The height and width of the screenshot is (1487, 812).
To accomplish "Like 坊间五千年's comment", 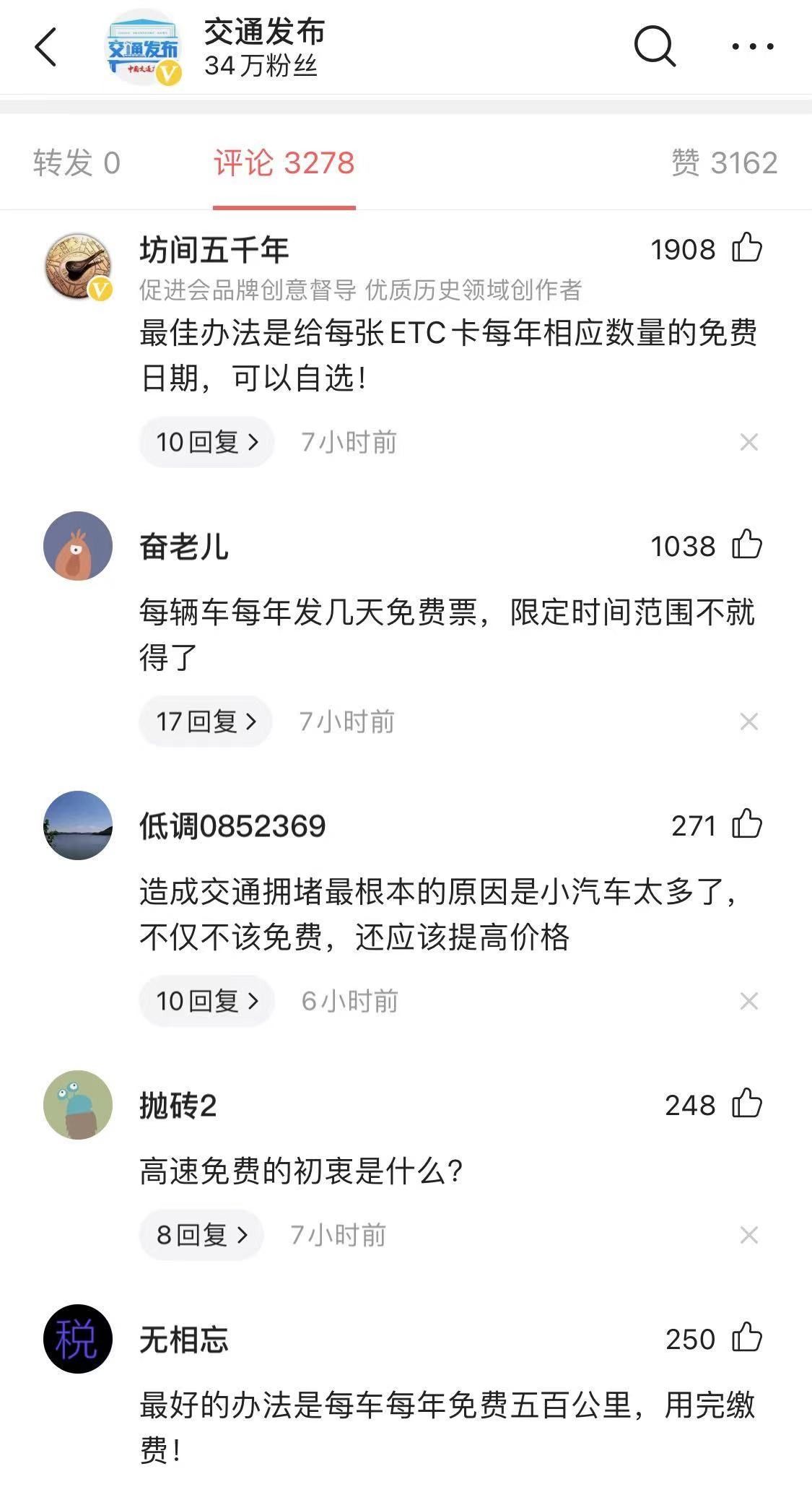I will point(747,248).
